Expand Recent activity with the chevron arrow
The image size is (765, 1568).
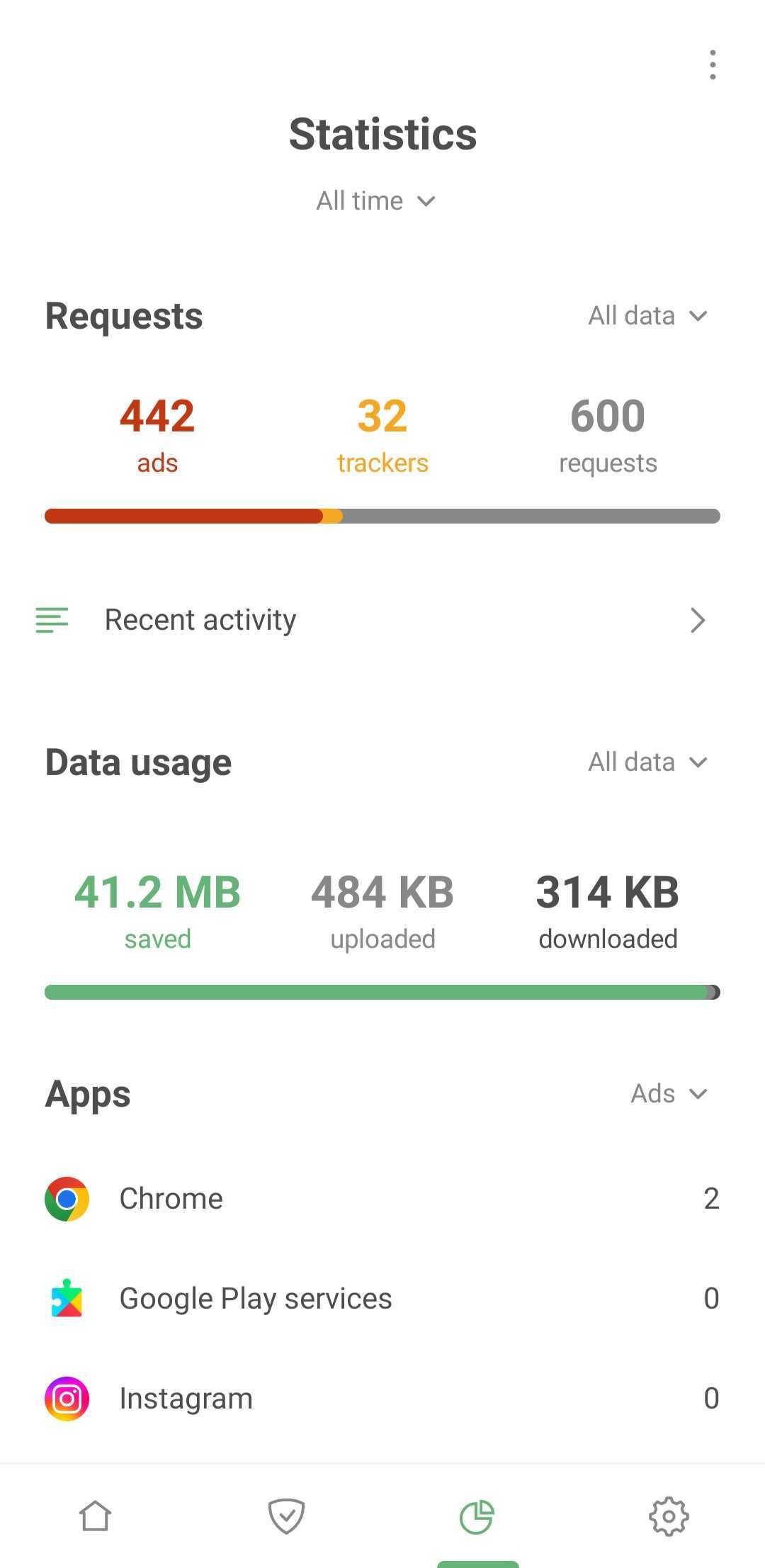pos(698,619)
